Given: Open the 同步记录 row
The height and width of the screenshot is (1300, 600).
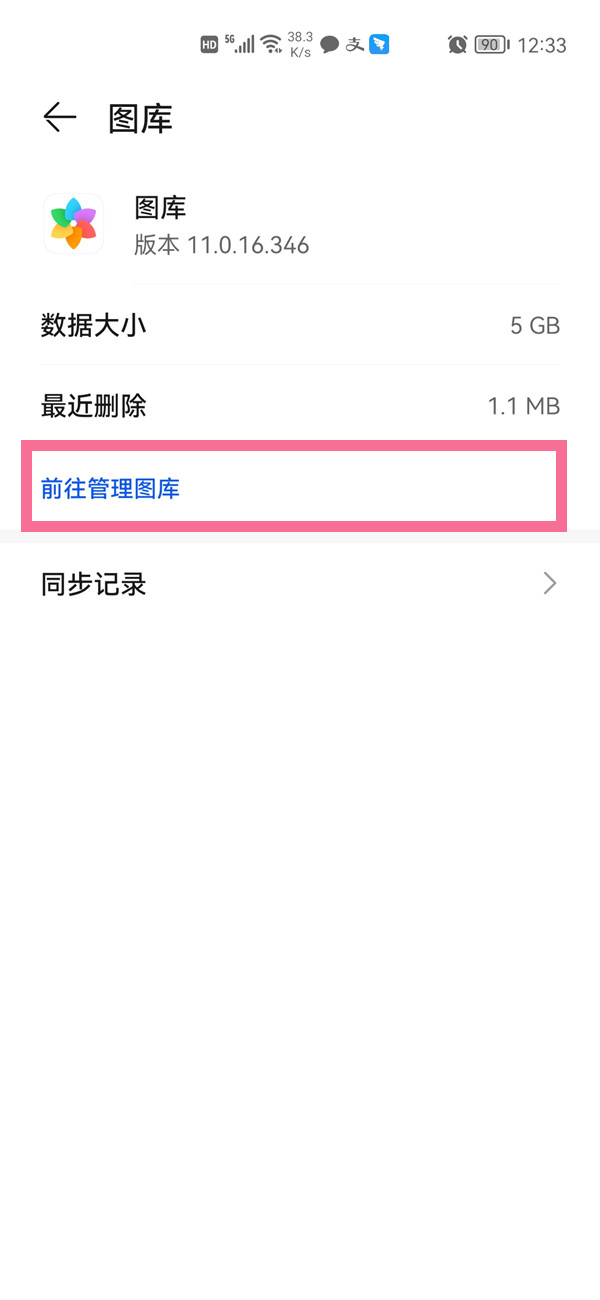Looking at the screenshot, I should (x=300, y=584).
